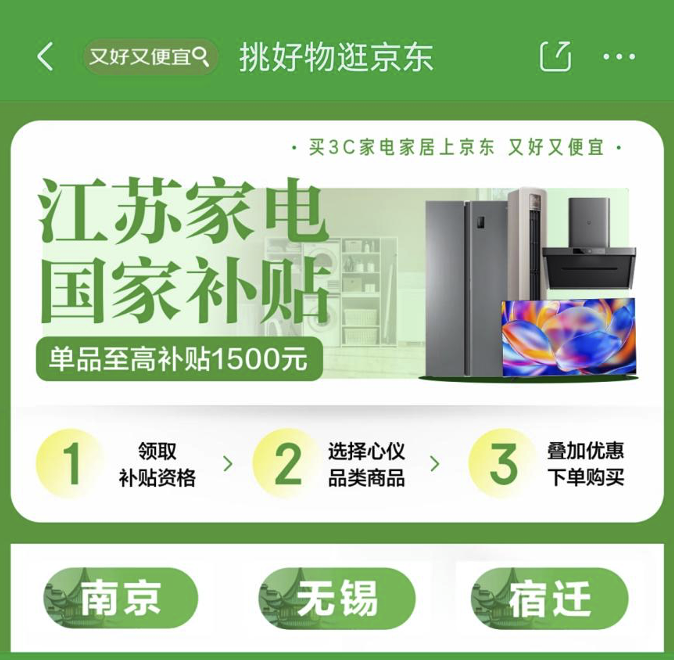Viewport: 674px width, 660px height.
Task: Go back using the top-left arrow
Action: click(x=45, y=56)
